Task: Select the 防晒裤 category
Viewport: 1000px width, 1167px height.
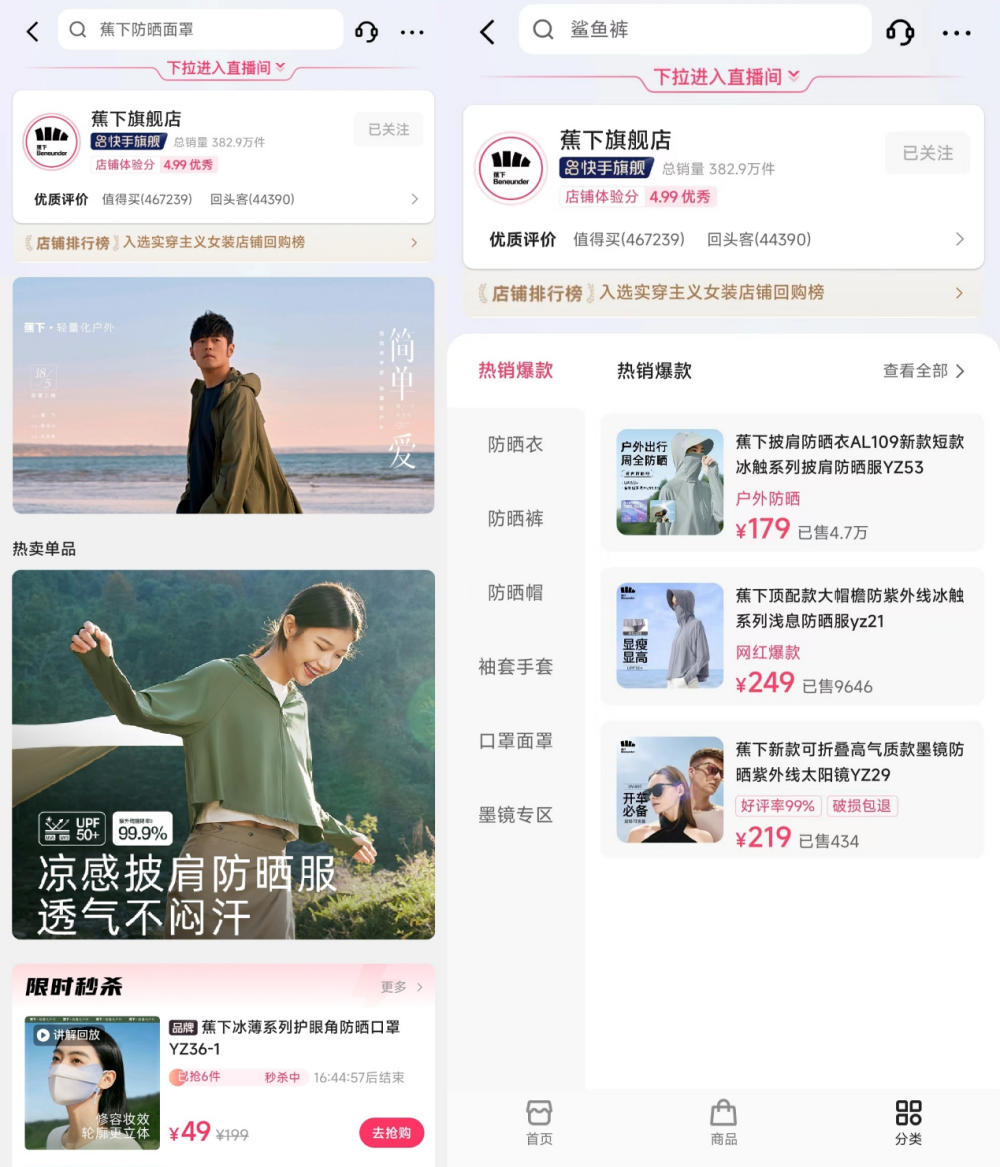Action: [515, 518]
